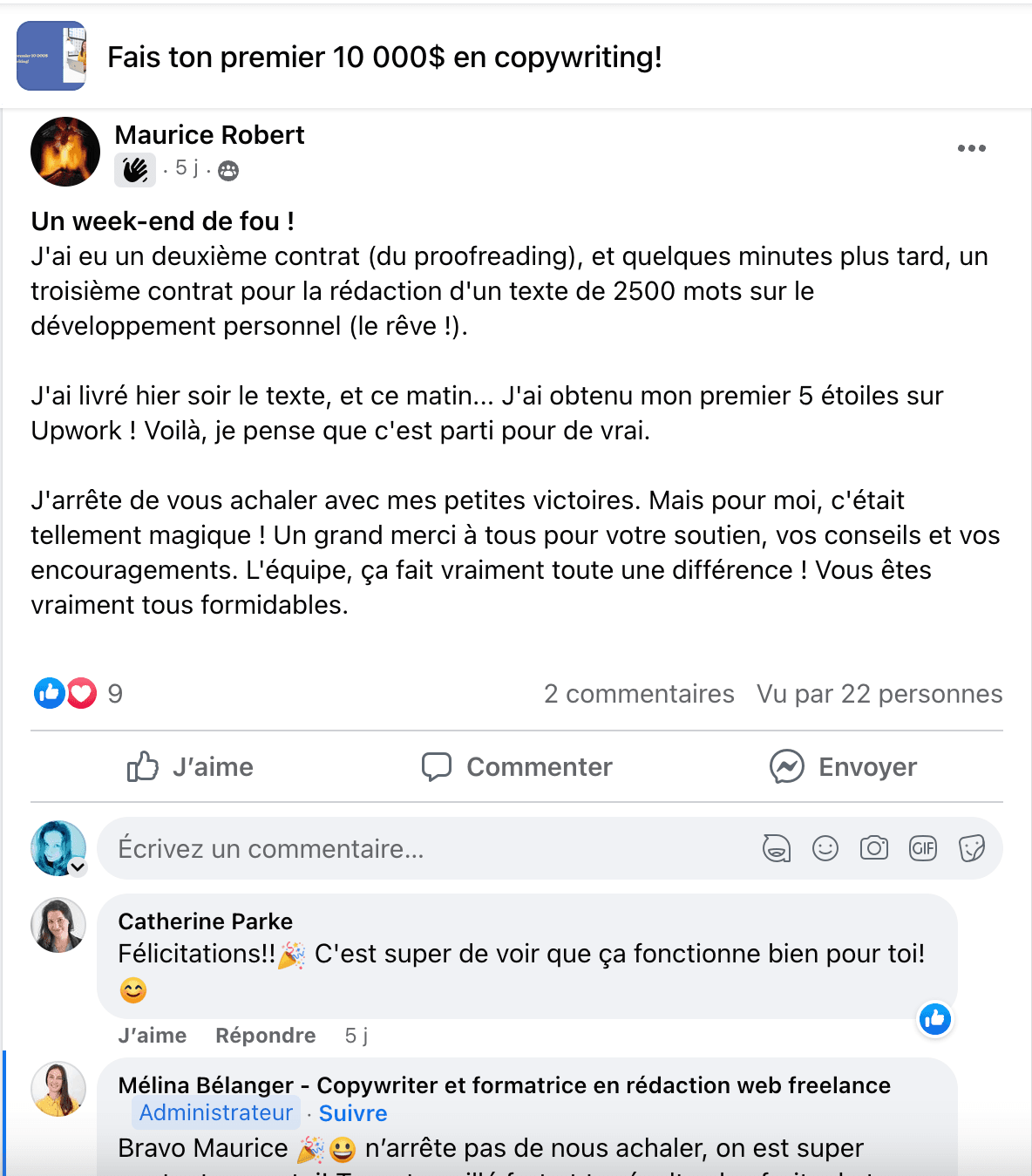This screenshot has width=1032, height=1176.
Task: Open Catherine Parke's profile
Action: point(205,921)
